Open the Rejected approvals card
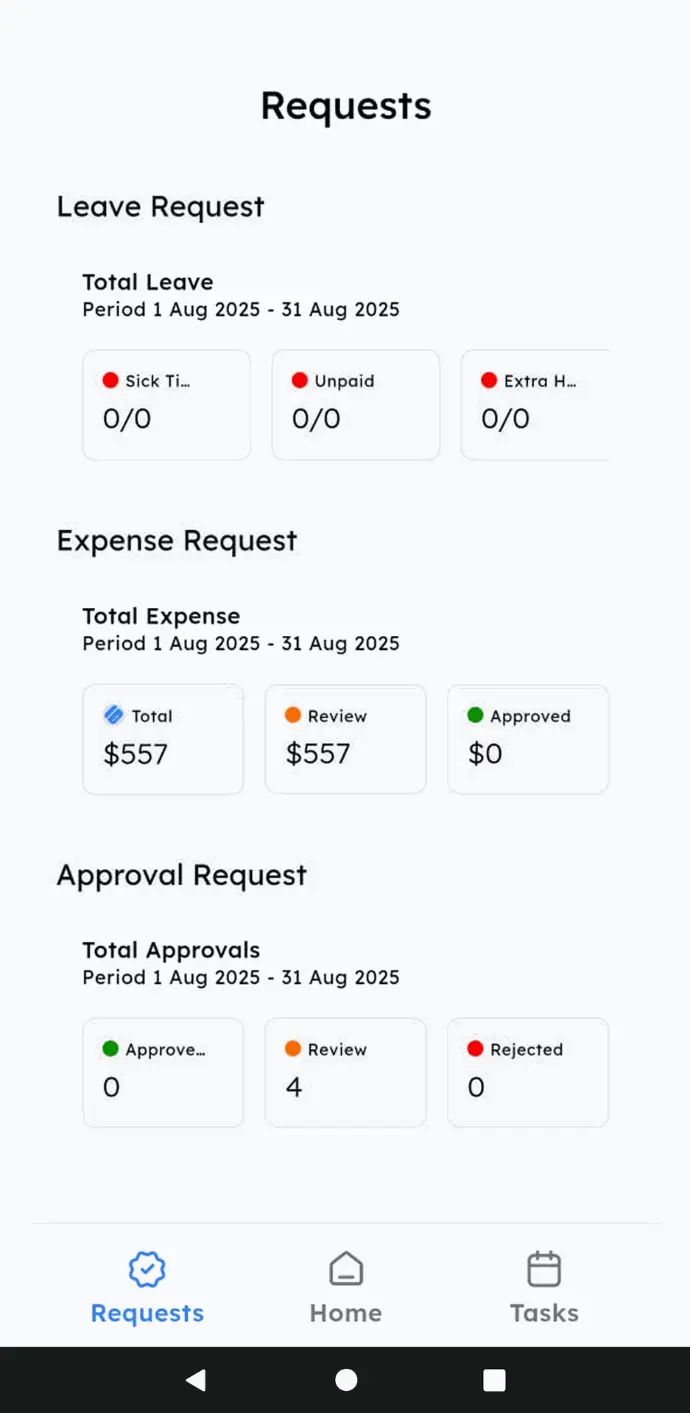The image size is (690, 1413). click(527, 1072)
